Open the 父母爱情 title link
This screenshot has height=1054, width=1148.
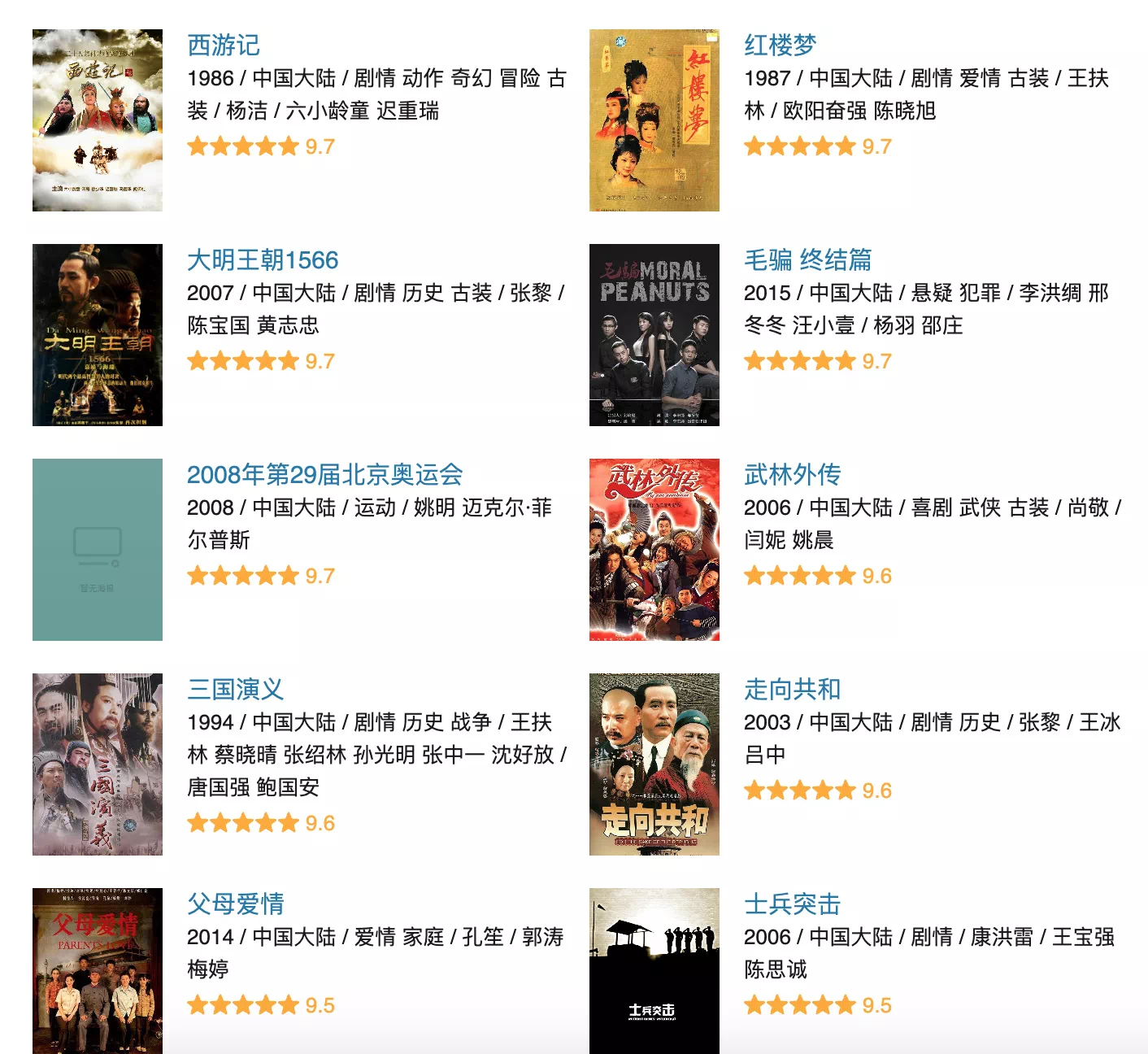(x=235, y=904)
